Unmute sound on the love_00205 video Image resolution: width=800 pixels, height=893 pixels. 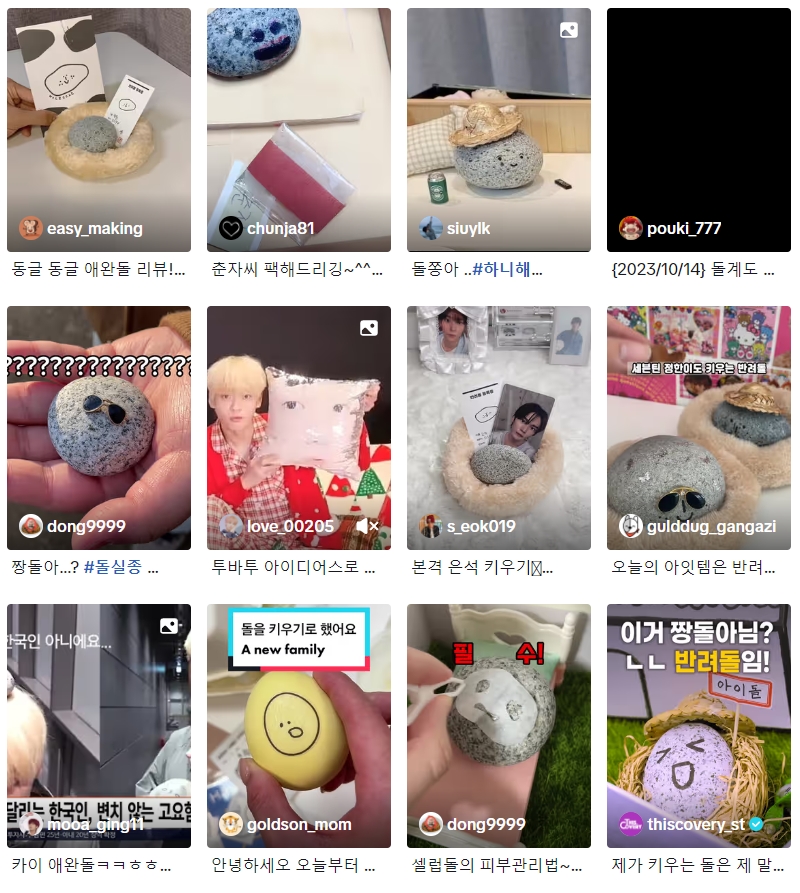(367, 526)
